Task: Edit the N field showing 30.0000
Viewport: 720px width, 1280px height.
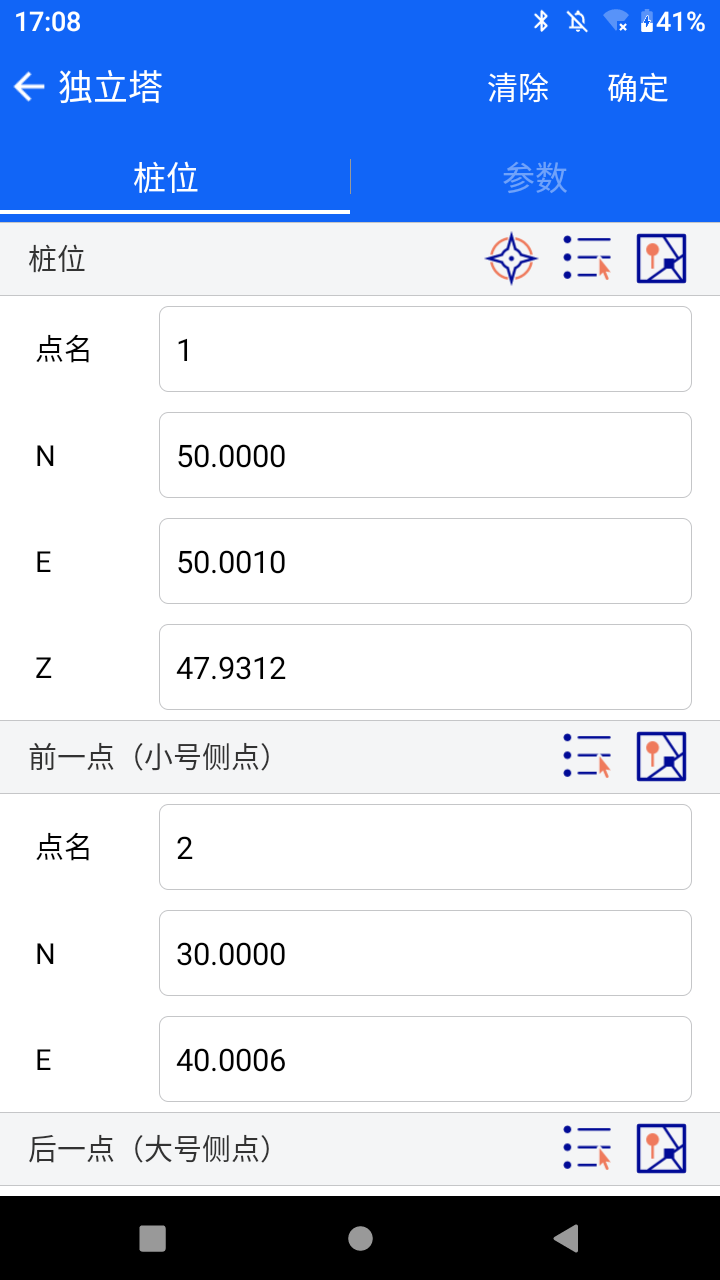Action: click(x=425, y=953)
